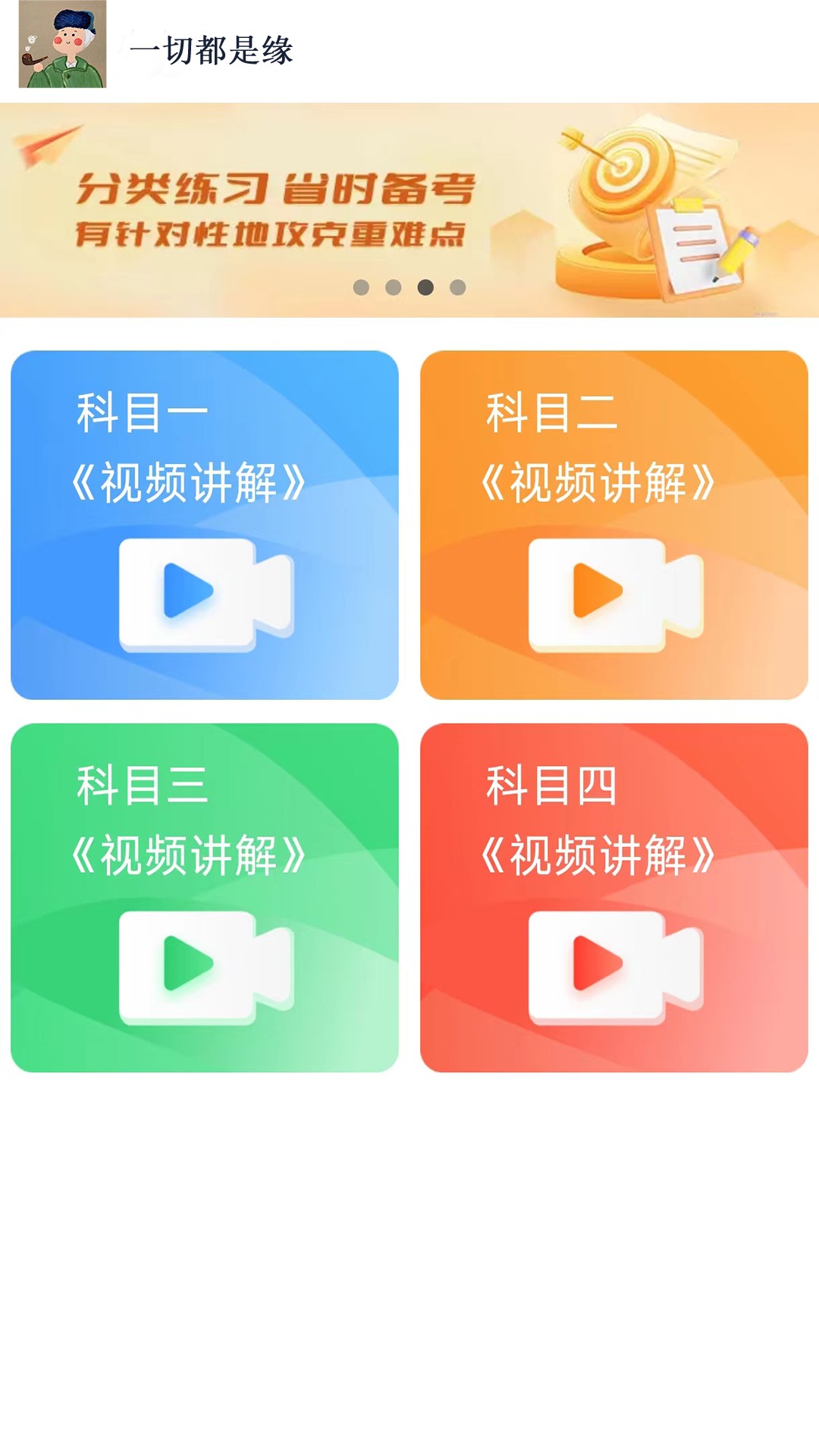Select the fourth carousel indicator dot
819x1456 pixels.
(x=457, y=287)
